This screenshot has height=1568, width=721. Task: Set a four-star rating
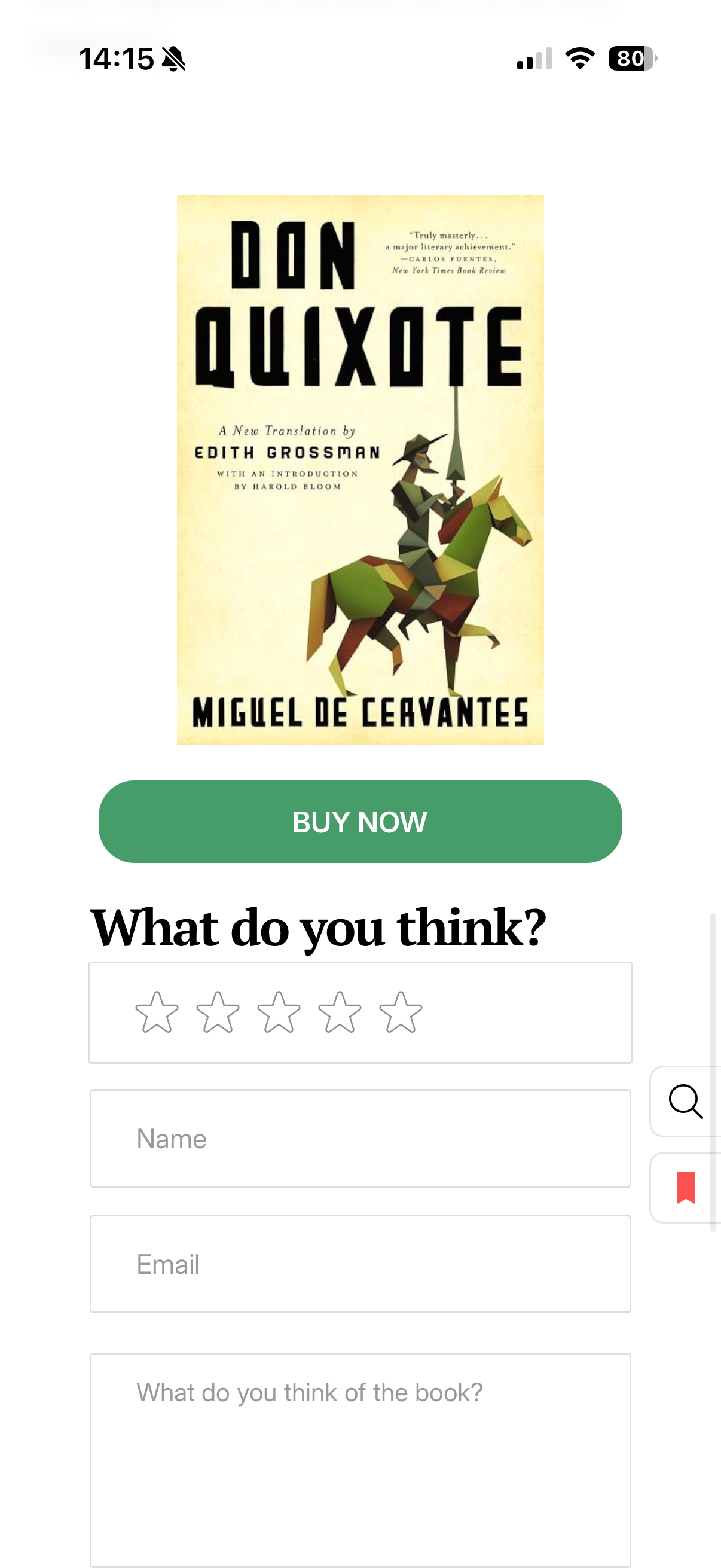coord(340,1013)
